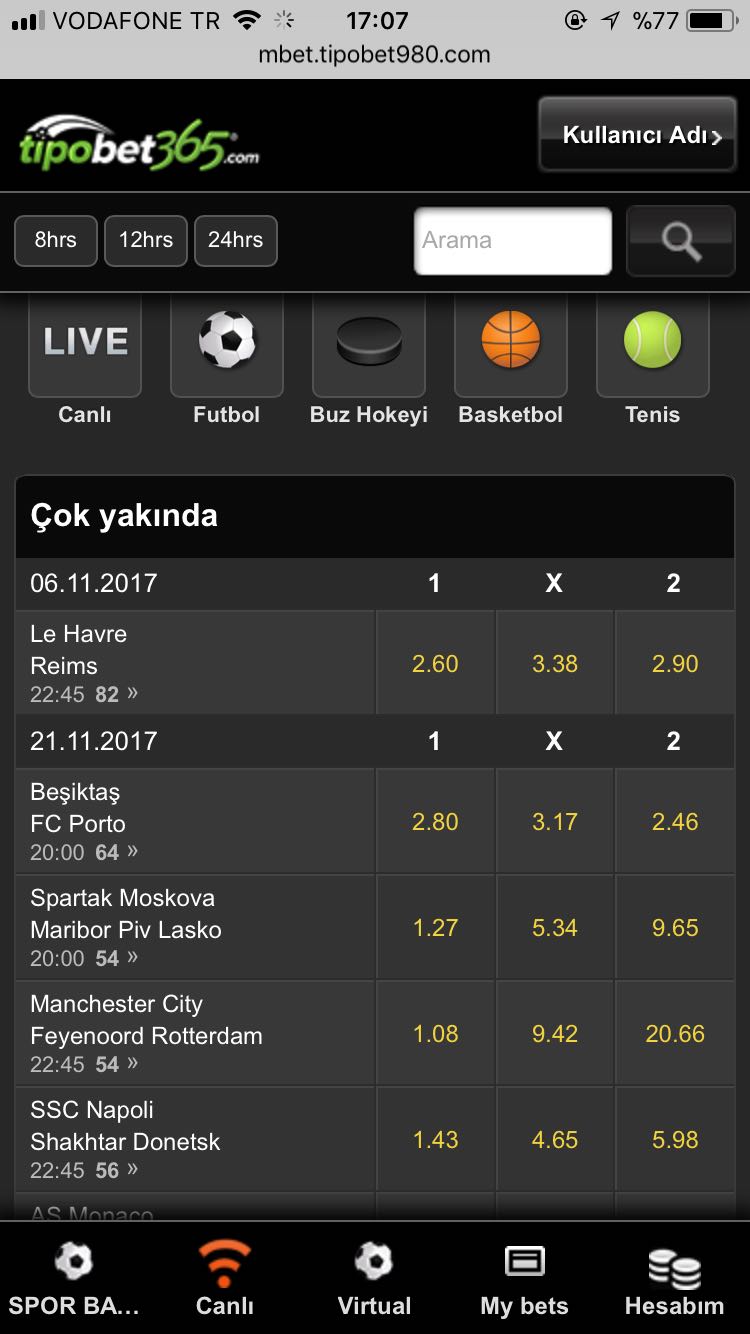This screenshot has width=750, height=1334.
Task: Tap the magnifying glass search button
Action: pos(681,241)
